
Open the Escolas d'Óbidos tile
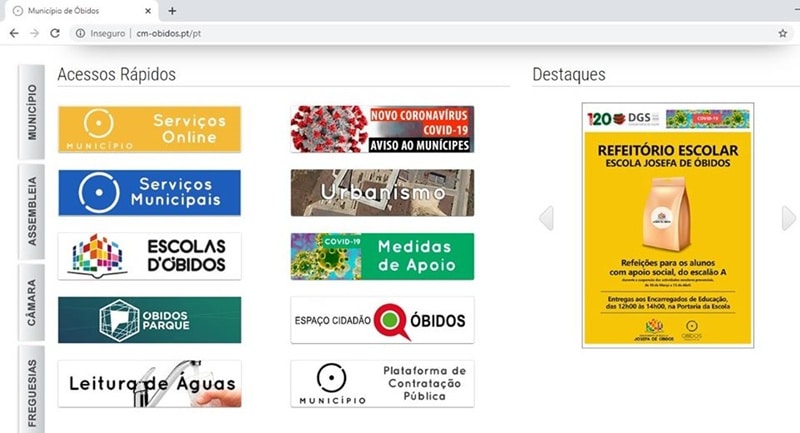pos(149,256)
